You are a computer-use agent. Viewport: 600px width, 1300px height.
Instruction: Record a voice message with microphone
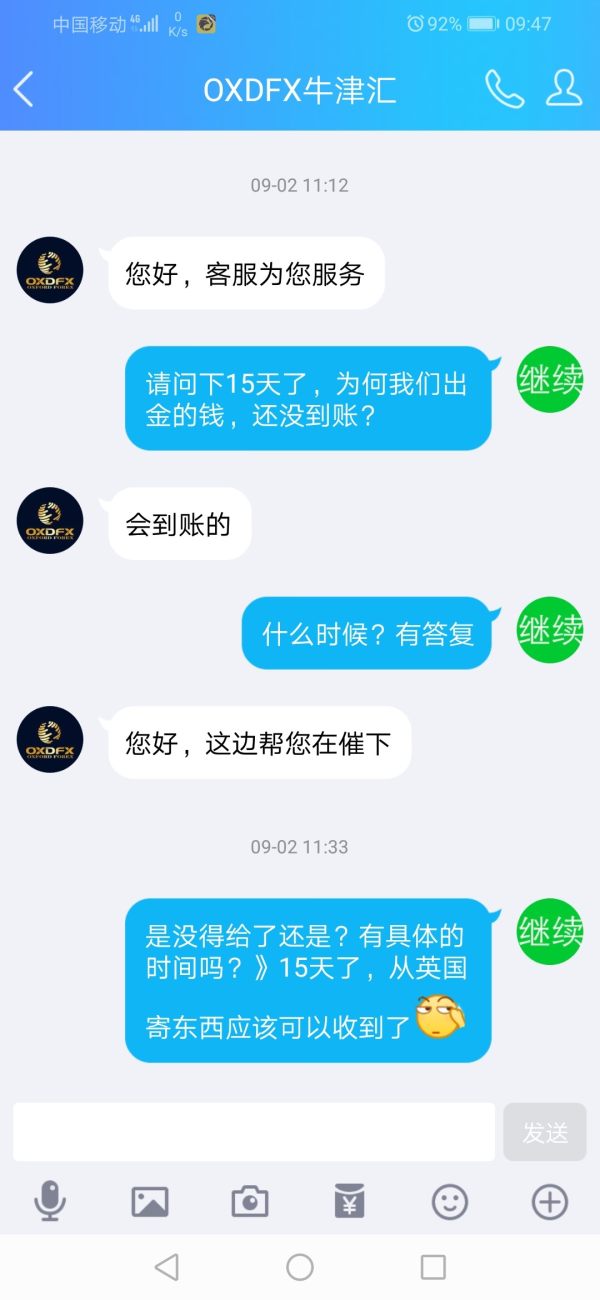pos(50,1201)
